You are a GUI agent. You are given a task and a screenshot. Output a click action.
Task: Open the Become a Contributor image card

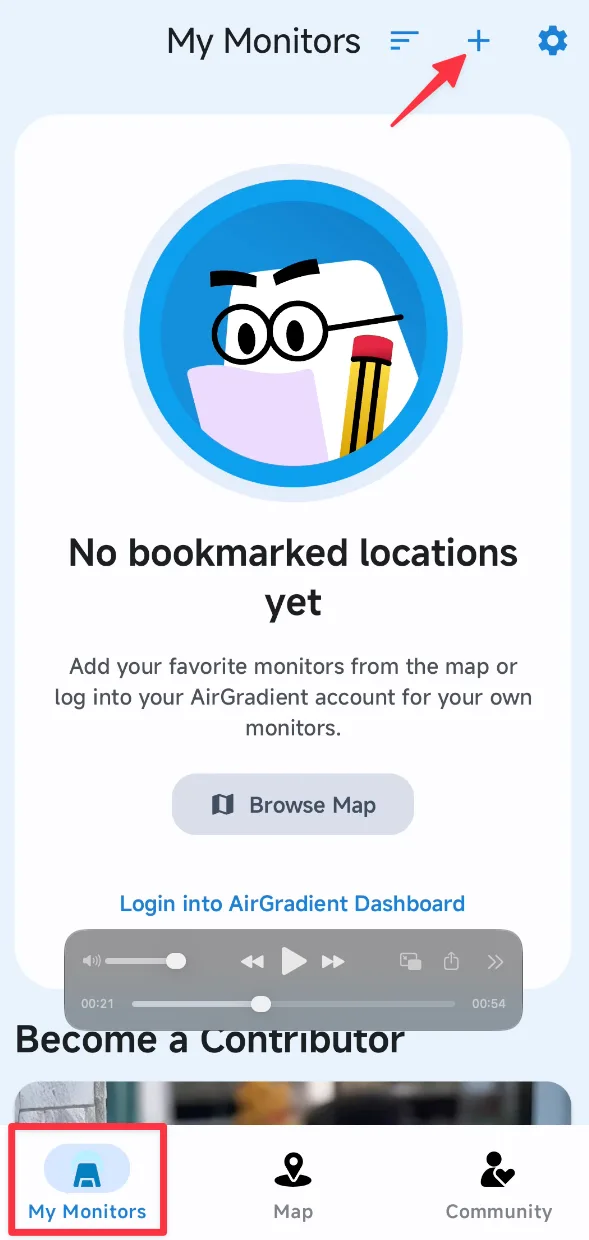coord(293,1102)
